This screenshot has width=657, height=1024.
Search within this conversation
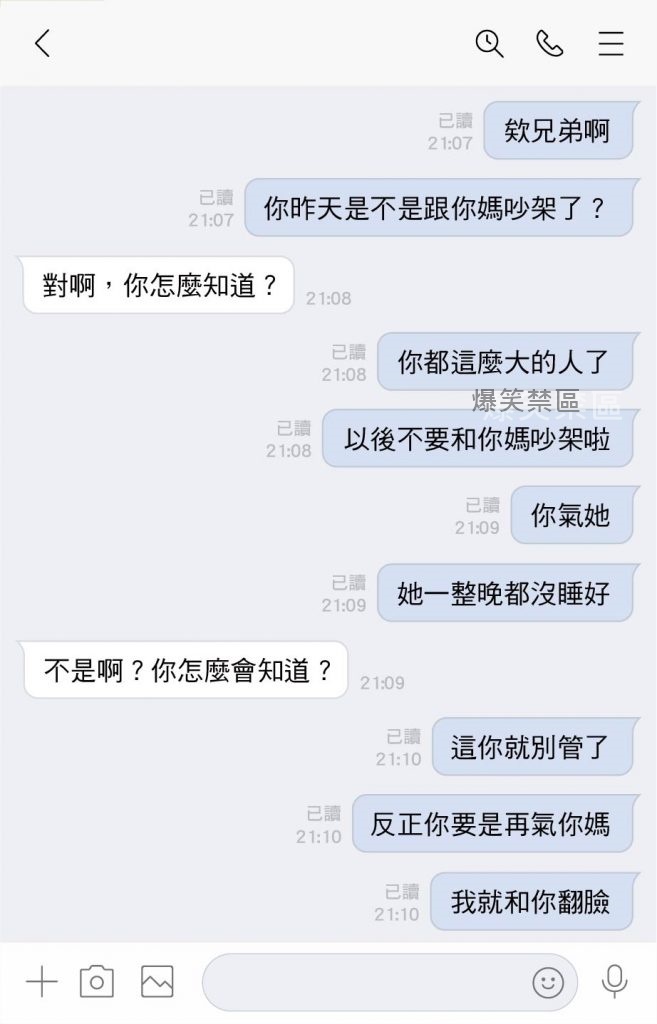coord(489,44)
